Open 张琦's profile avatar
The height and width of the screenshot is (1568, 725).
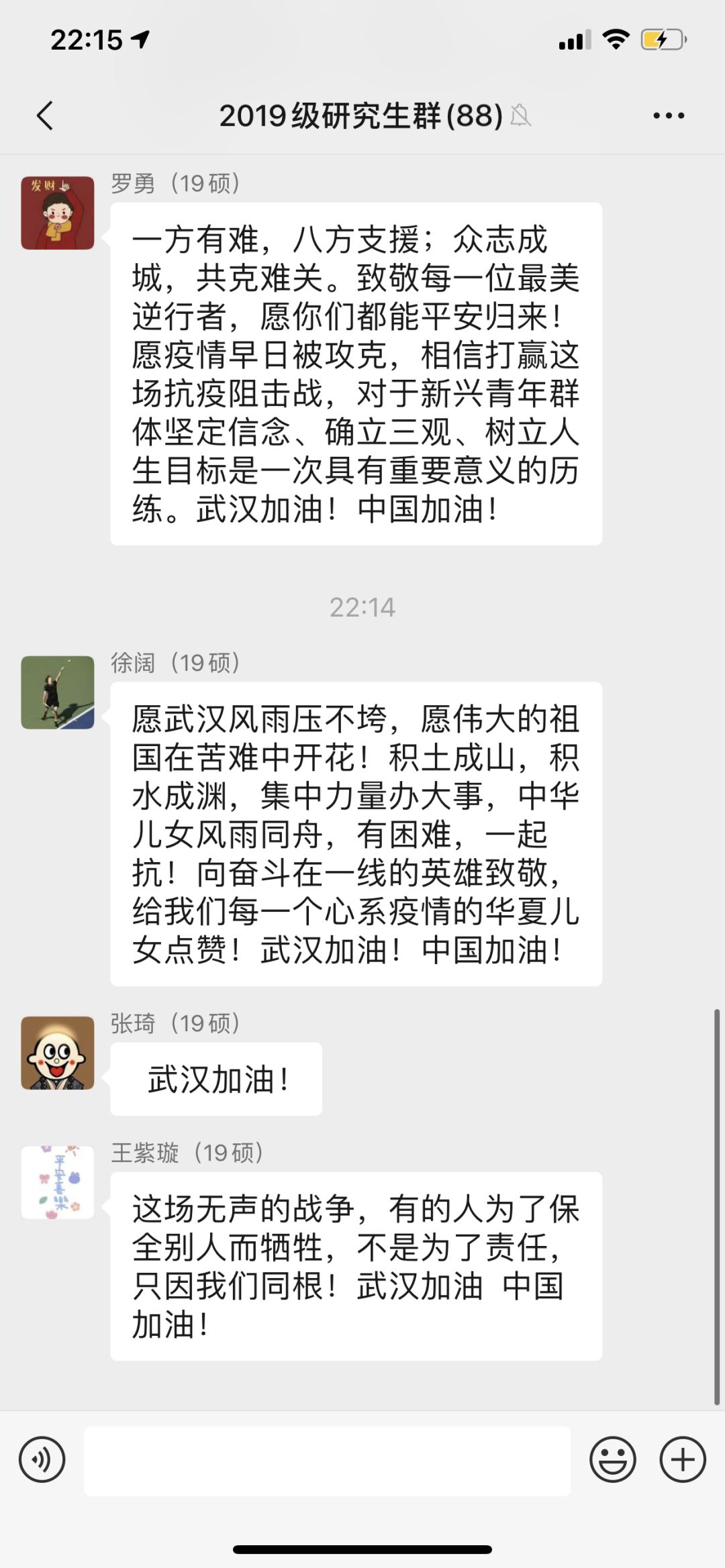click(58, 1053)
